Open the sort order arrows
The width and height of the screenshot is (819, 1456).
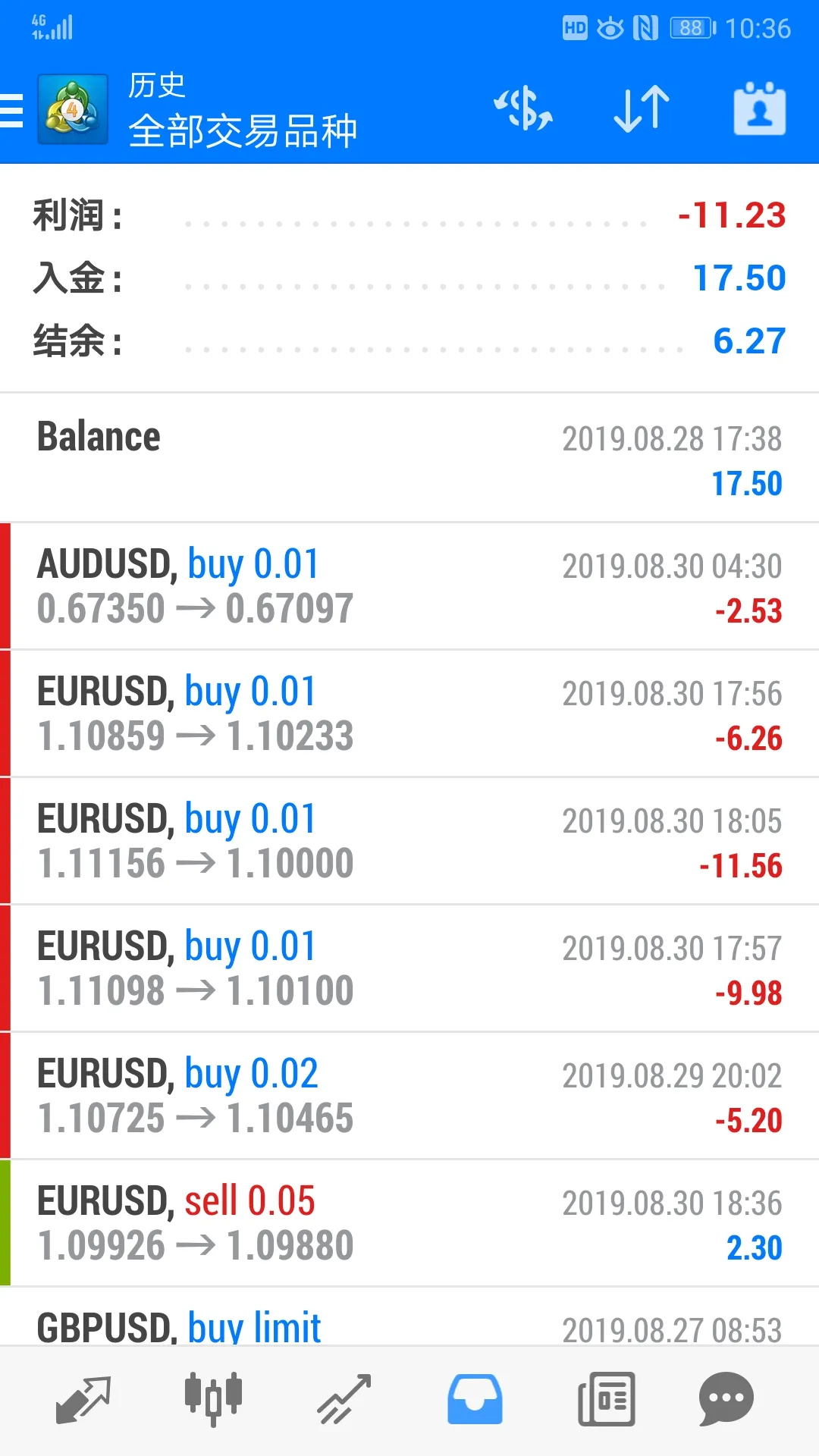[x=642, y=109]
